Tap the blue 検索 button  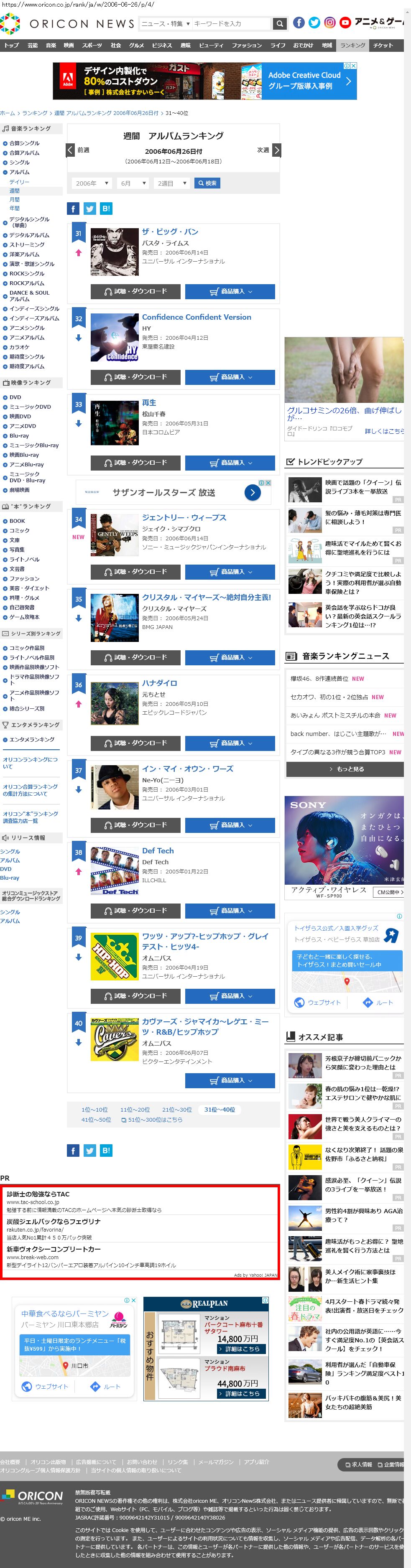207,183
